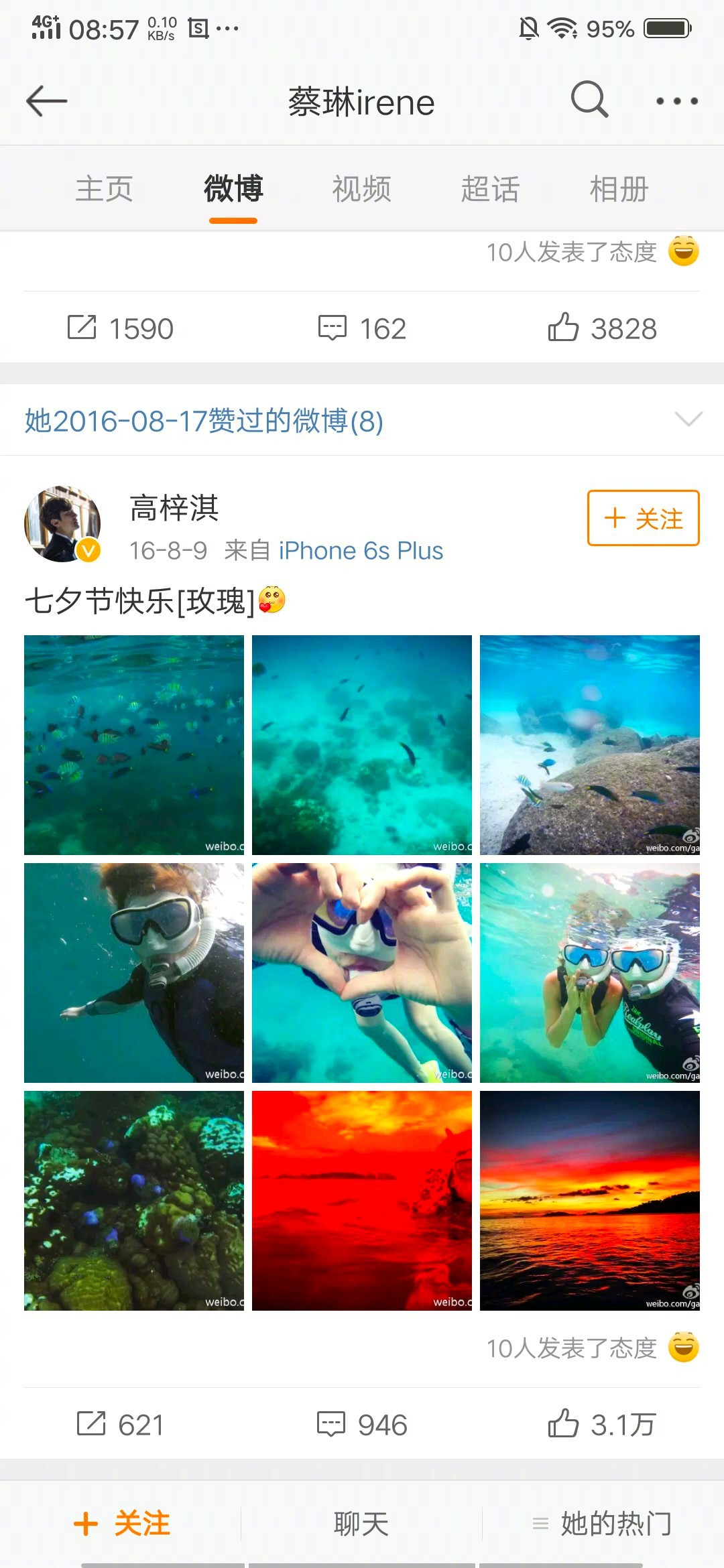The image size is (724, 1568).
Task: Open the 超话 tab
Action: click(x=490, y=189)
